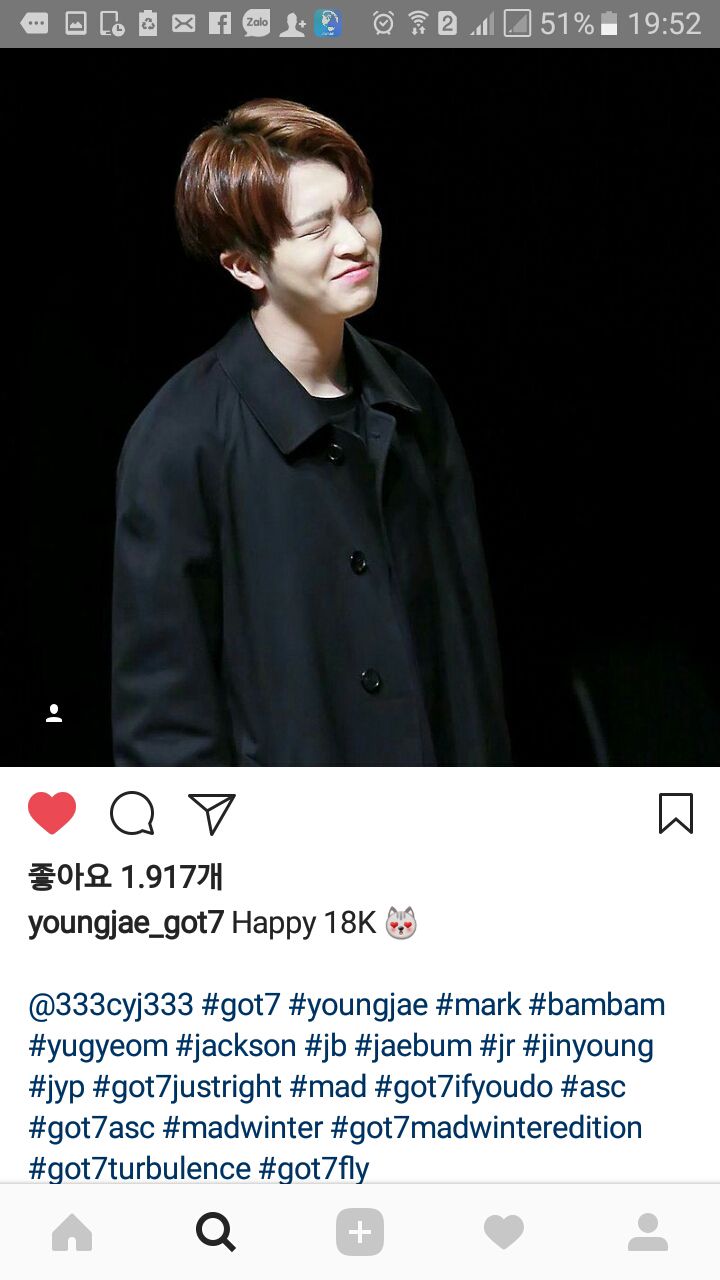Go to the Home feed tab
This screenshot has height=1280, width=720.
click(x=72, y=1233)
